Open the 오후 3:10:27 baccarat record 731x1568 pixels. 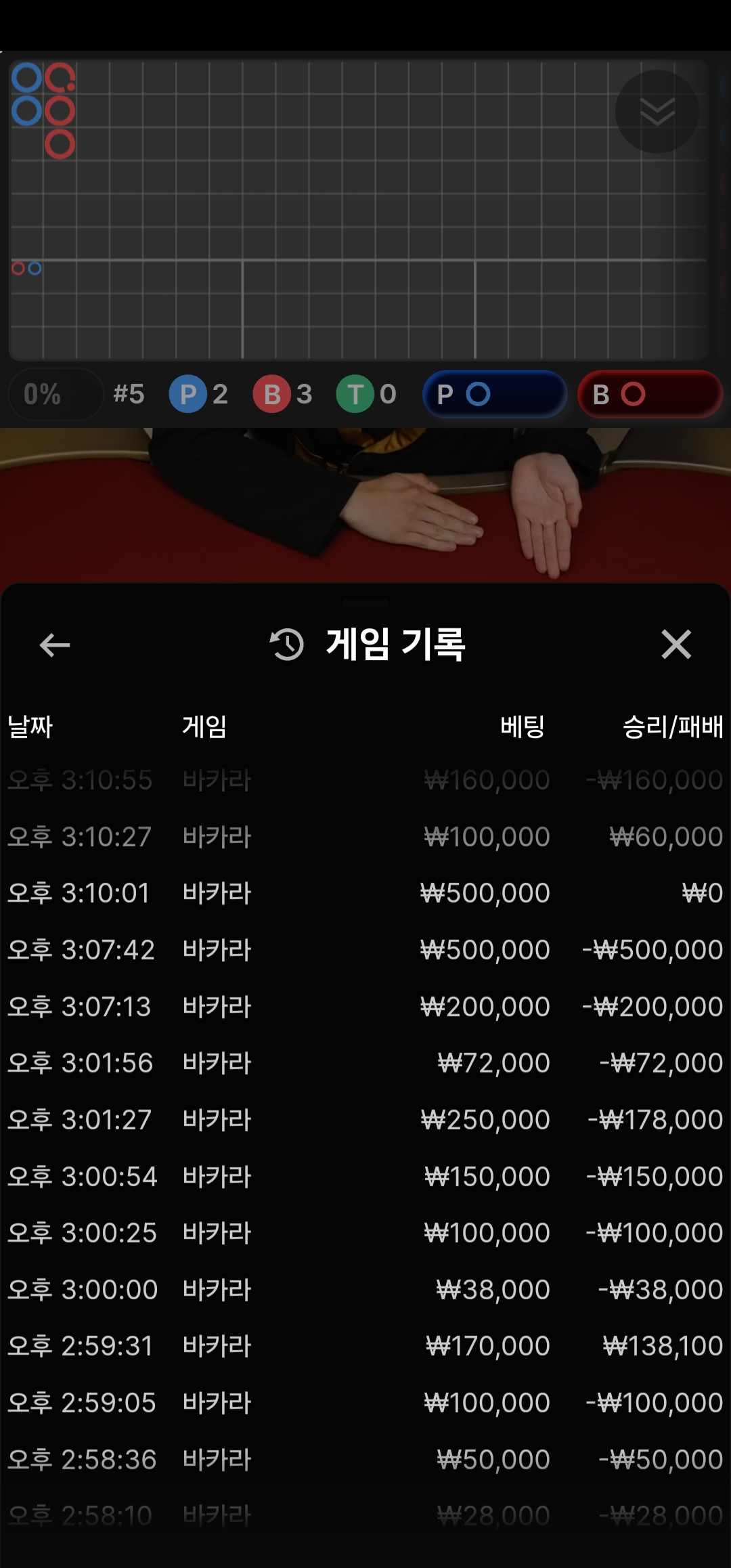click(365, 837)
